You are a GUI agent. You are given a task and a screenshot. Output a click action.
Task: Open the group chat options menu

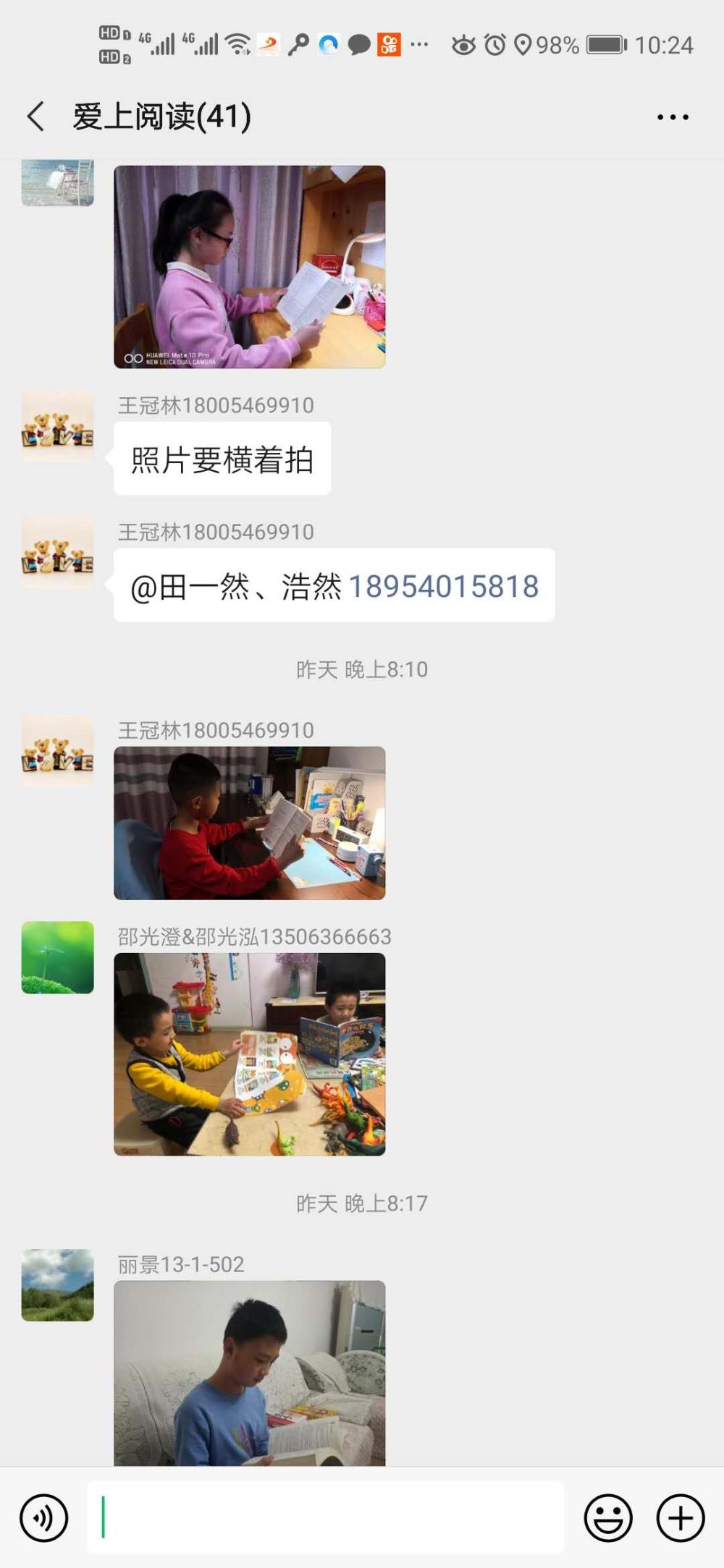[673, 116]
